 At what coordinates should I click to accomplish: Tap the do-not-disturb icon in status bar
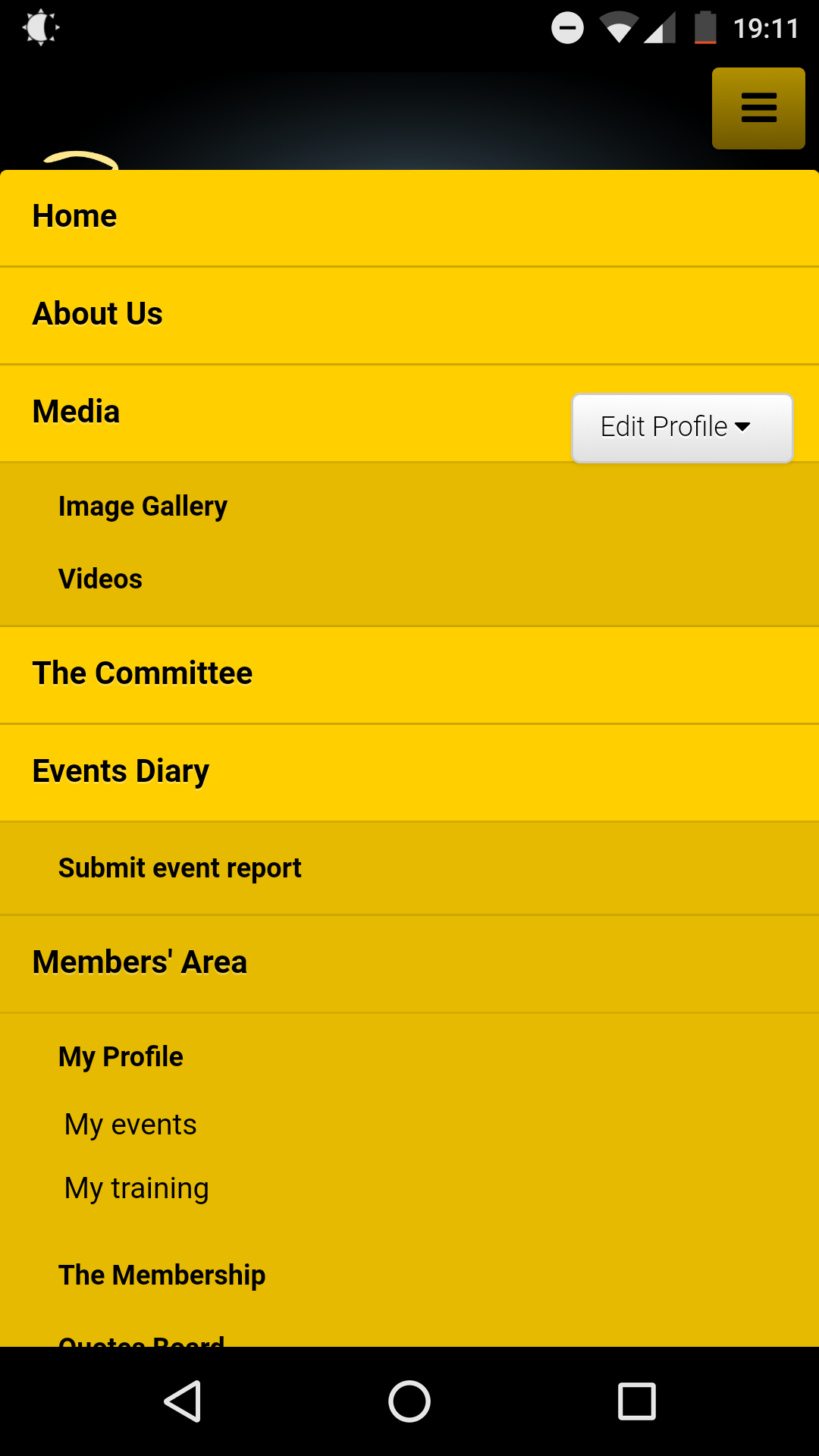pyautogui.click(x=567, y=27)
